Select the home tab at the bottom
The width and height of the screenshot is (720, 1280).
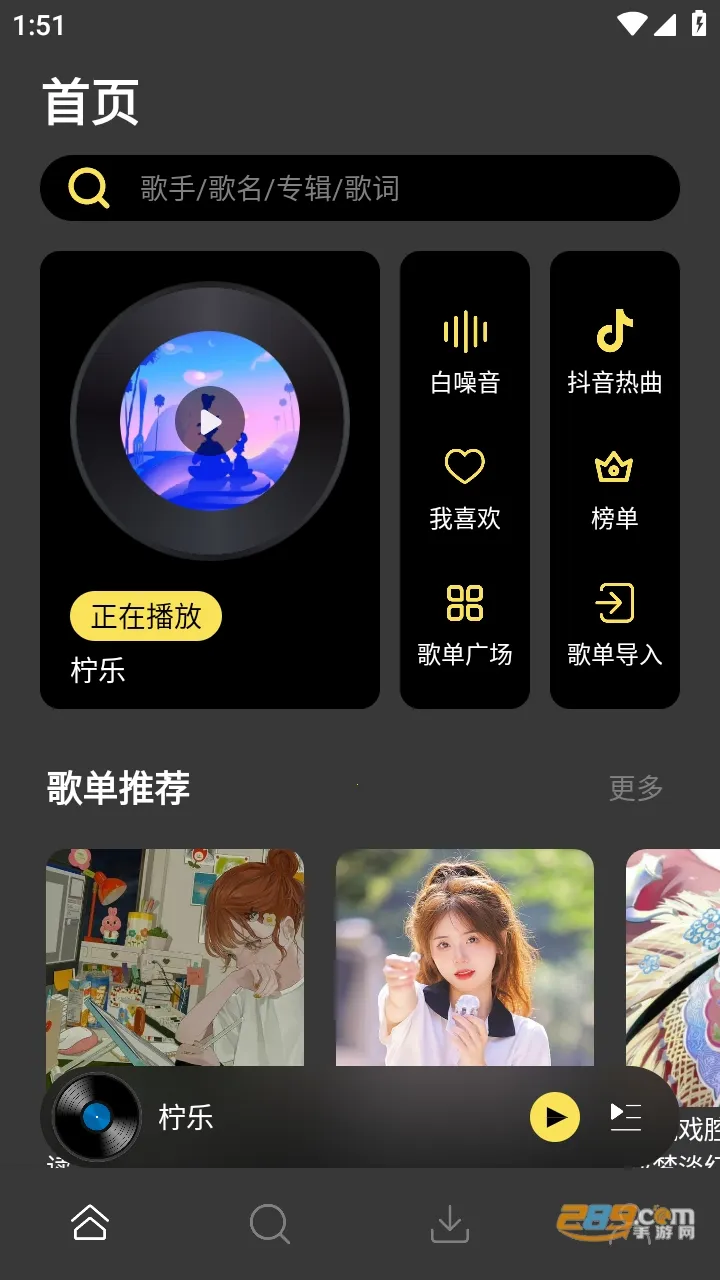90,1222
